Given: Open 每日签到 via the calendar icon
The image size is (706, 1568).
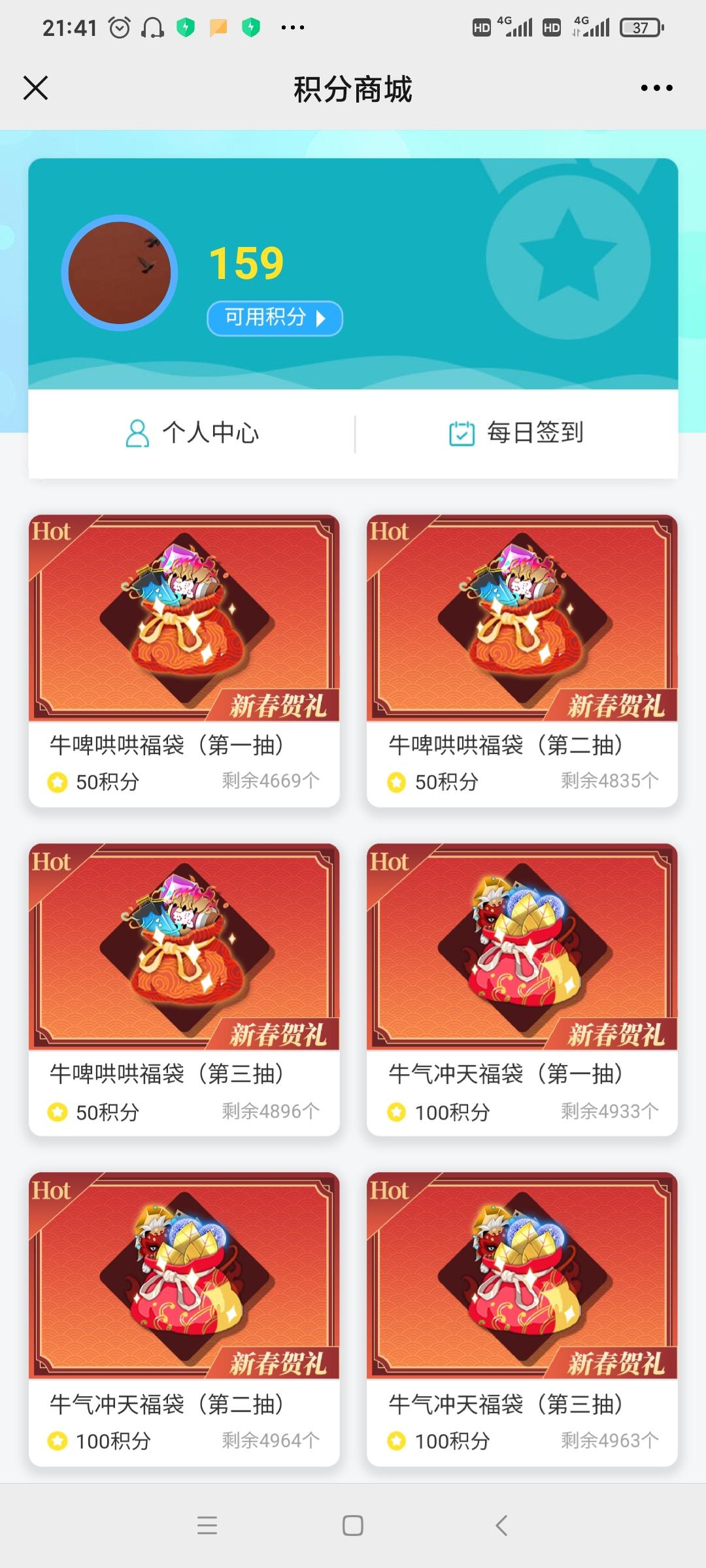Looking at the screenshot, I should pos(462,432).
